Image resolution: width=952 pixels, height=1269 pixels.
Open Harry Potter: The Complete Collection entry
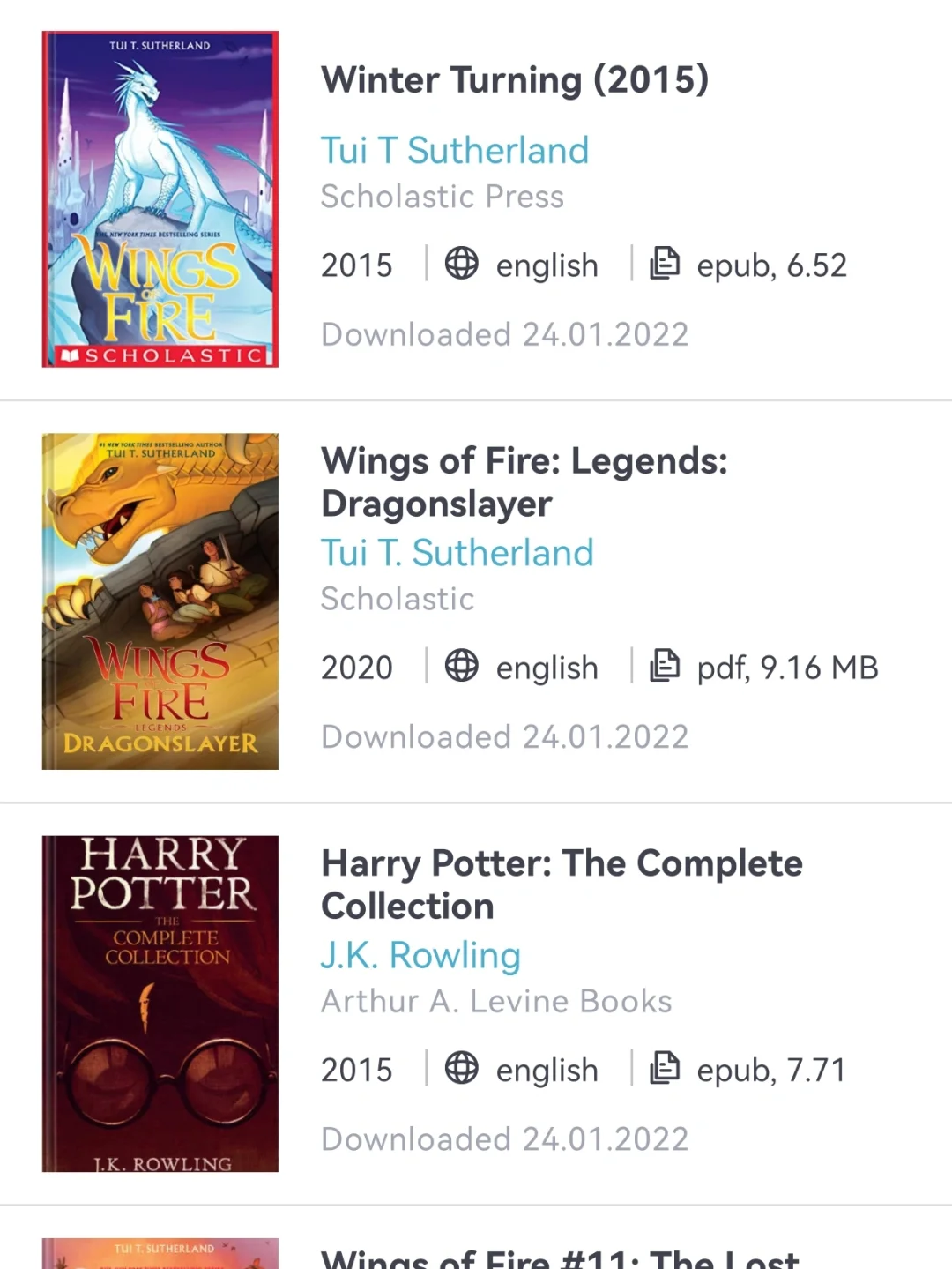tap(561, 884)
